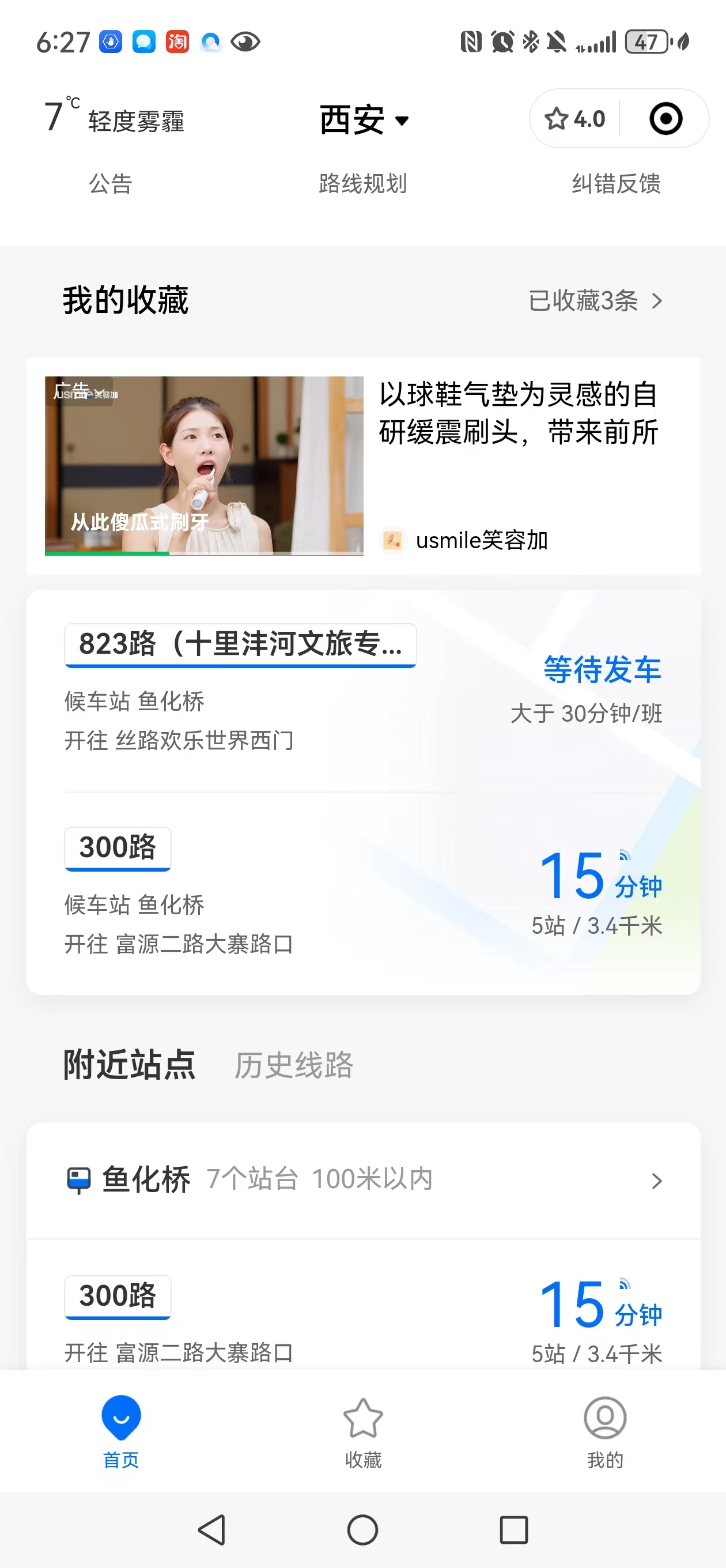Tap the 4.0 star rating button
Screen dimensions: 726x1568
574,119
